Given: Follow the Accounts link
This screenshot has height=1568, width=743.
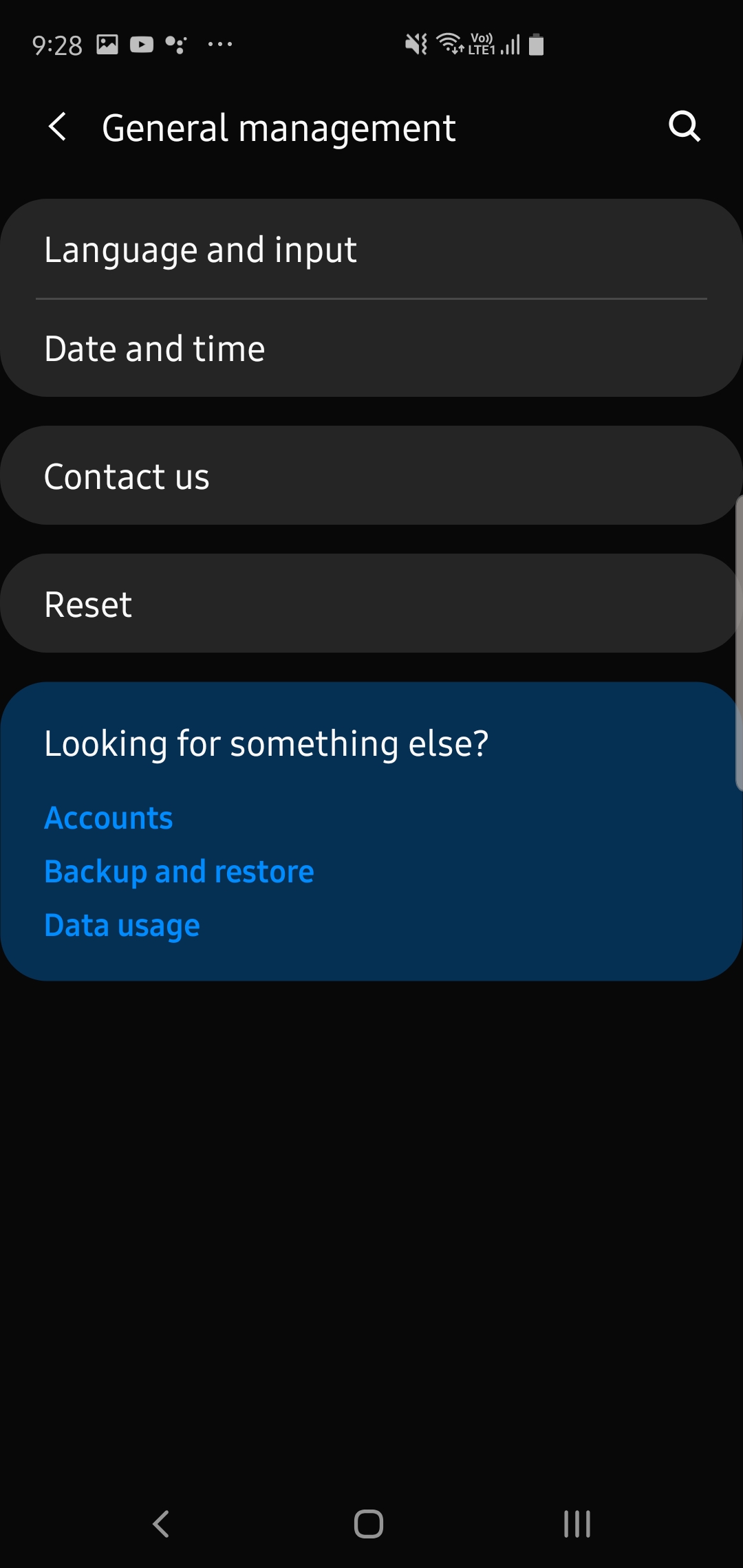Looking at the screenshot, I should tap(109, 818).
